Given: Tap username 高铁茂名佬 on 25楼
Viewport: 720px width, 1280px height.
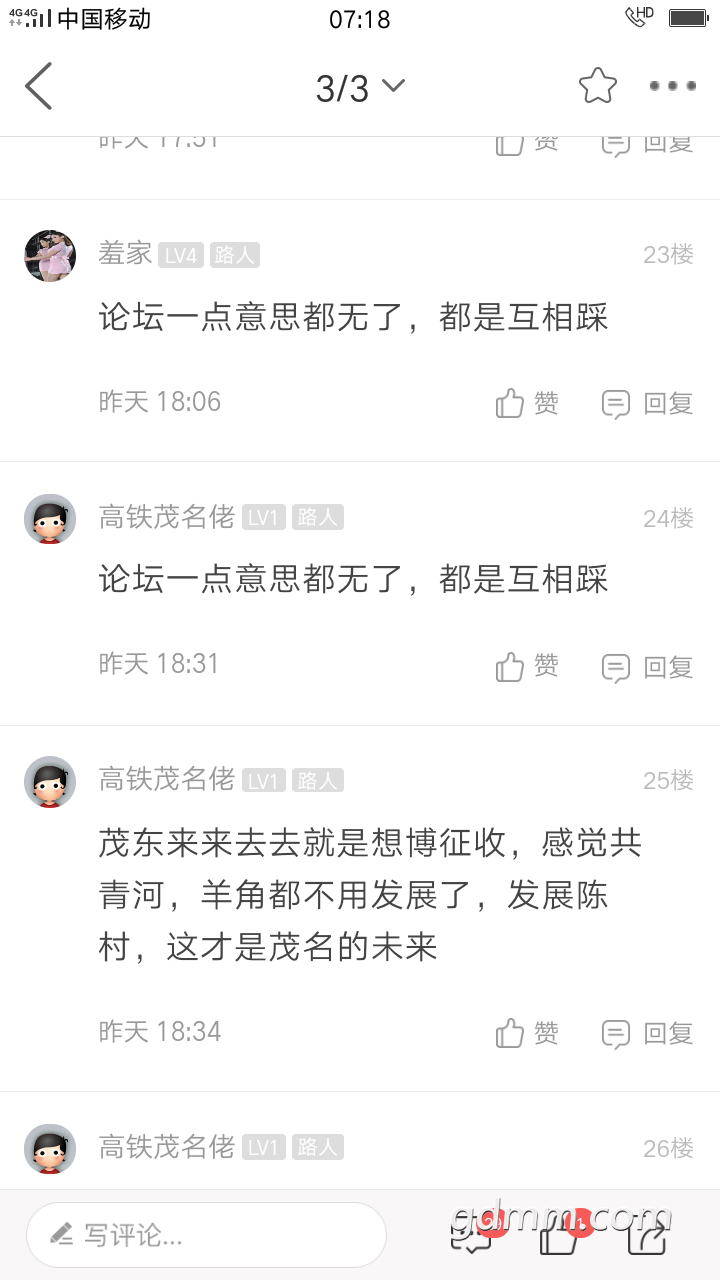Looking at the screenshot, I should coord(166,779).
